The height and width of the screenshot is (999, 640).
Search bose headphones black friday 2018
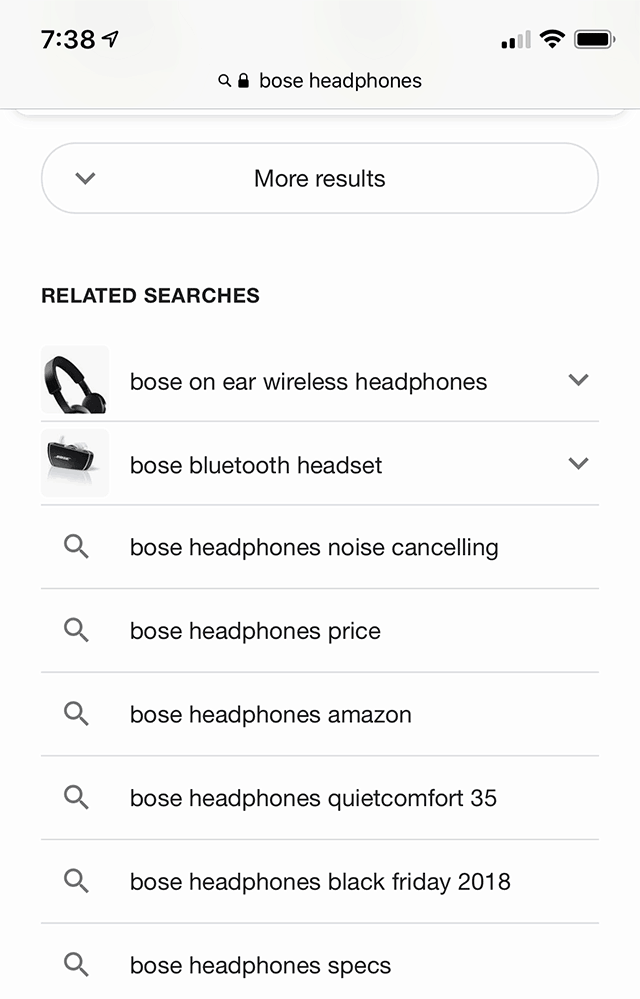pos(320,882)
